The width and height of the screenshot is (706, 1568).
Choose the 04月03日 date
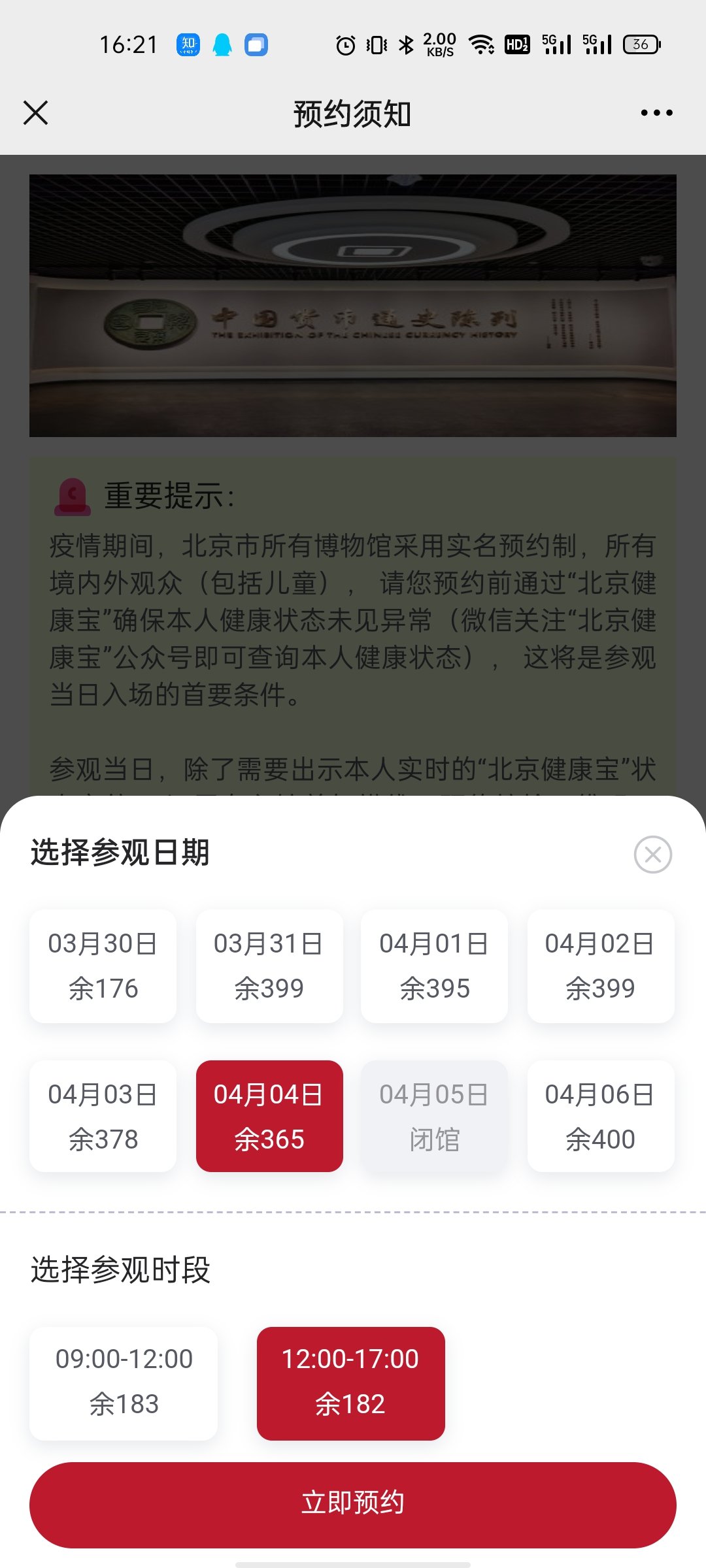coord(103,1116)
